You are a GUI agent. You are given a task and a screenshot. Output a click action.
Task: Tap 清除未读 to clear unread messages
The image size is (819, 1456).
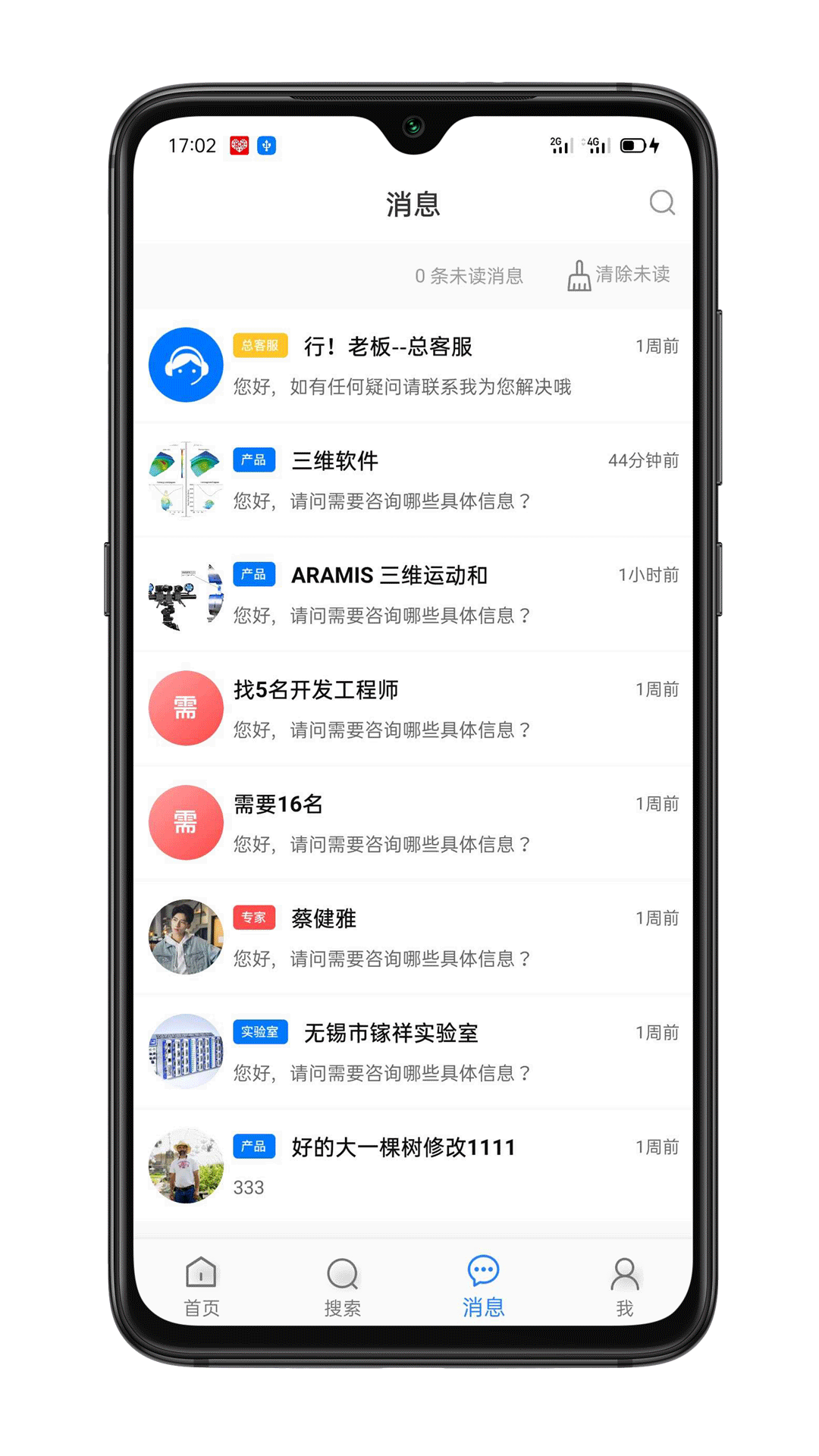(619, 275)
